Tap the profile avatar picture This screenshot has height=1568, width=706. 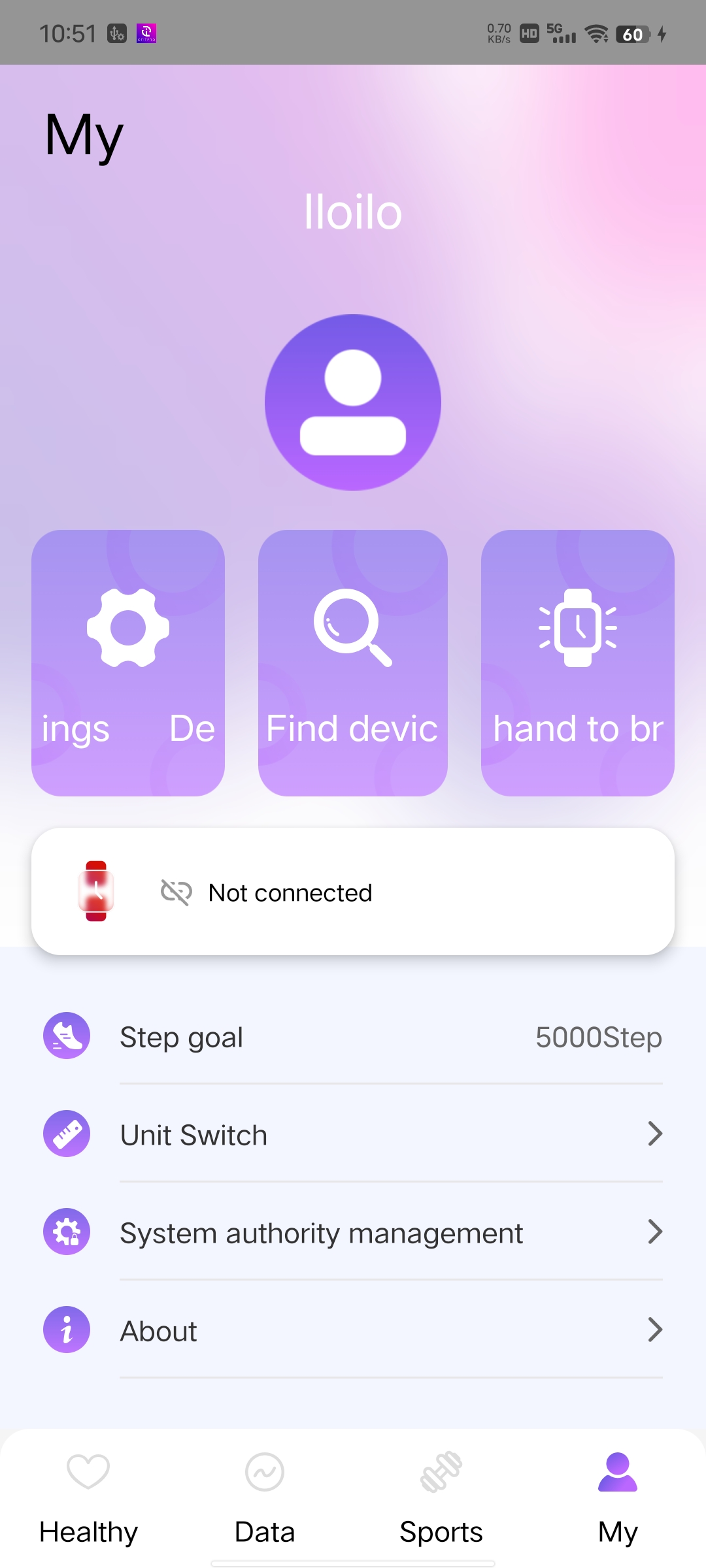click(x=353, y=402)
